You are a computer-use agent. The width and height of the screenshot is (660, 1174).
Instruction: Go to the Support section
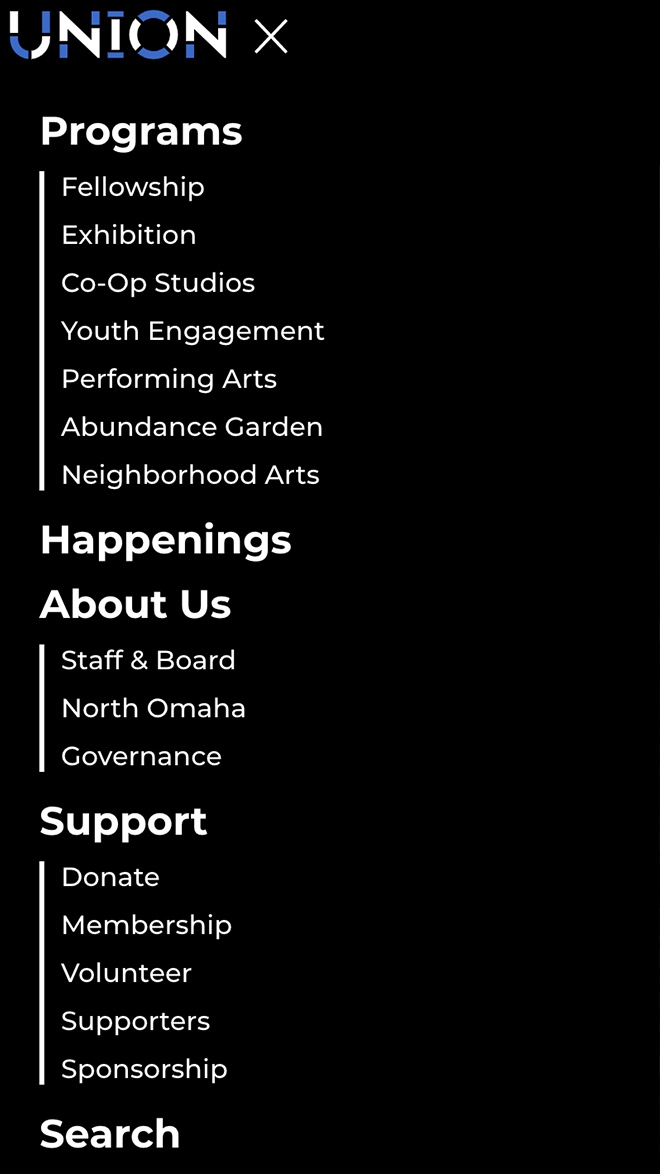[124, 822]
